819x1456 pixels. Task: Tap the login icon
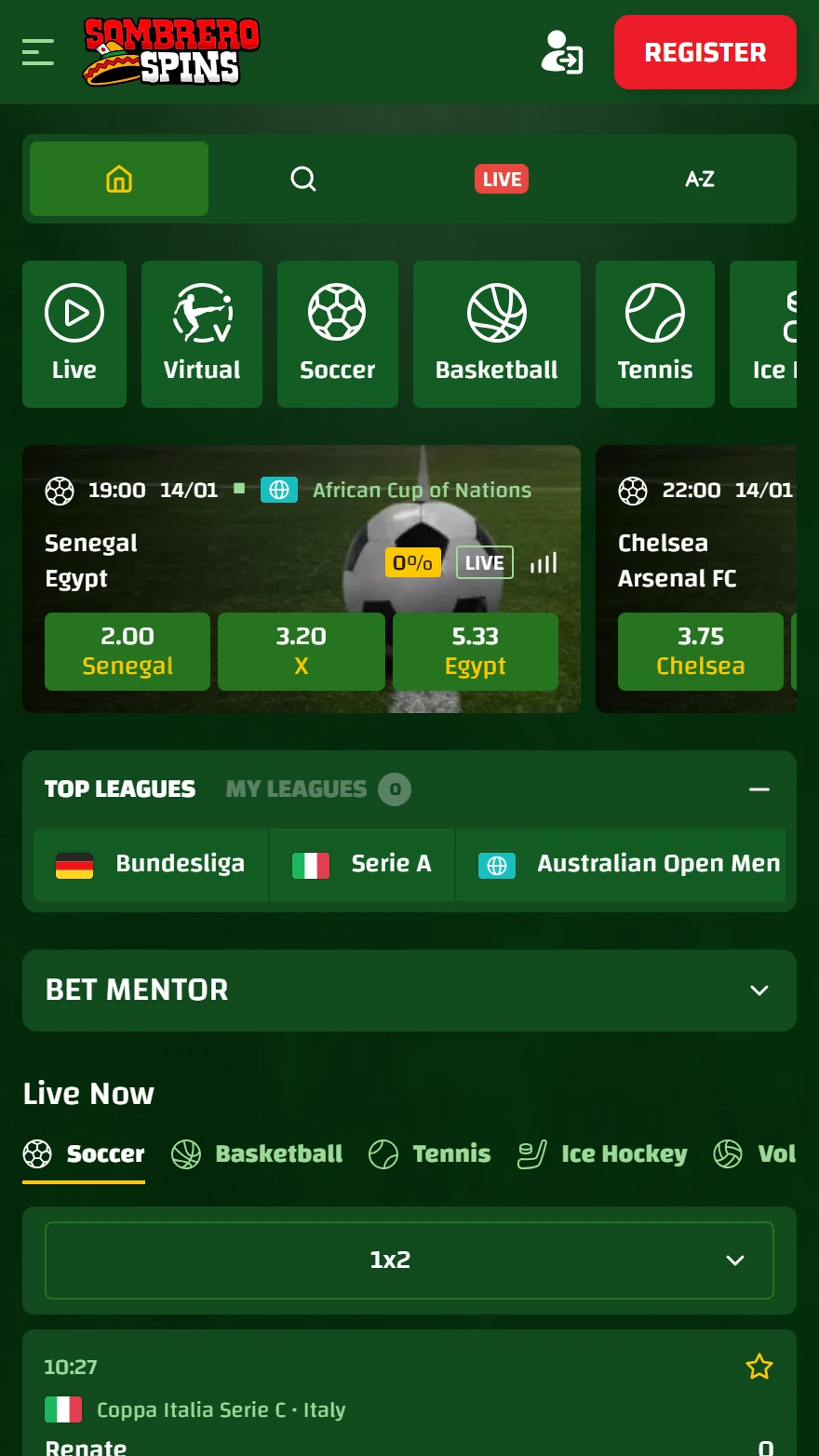coord(562,52)
